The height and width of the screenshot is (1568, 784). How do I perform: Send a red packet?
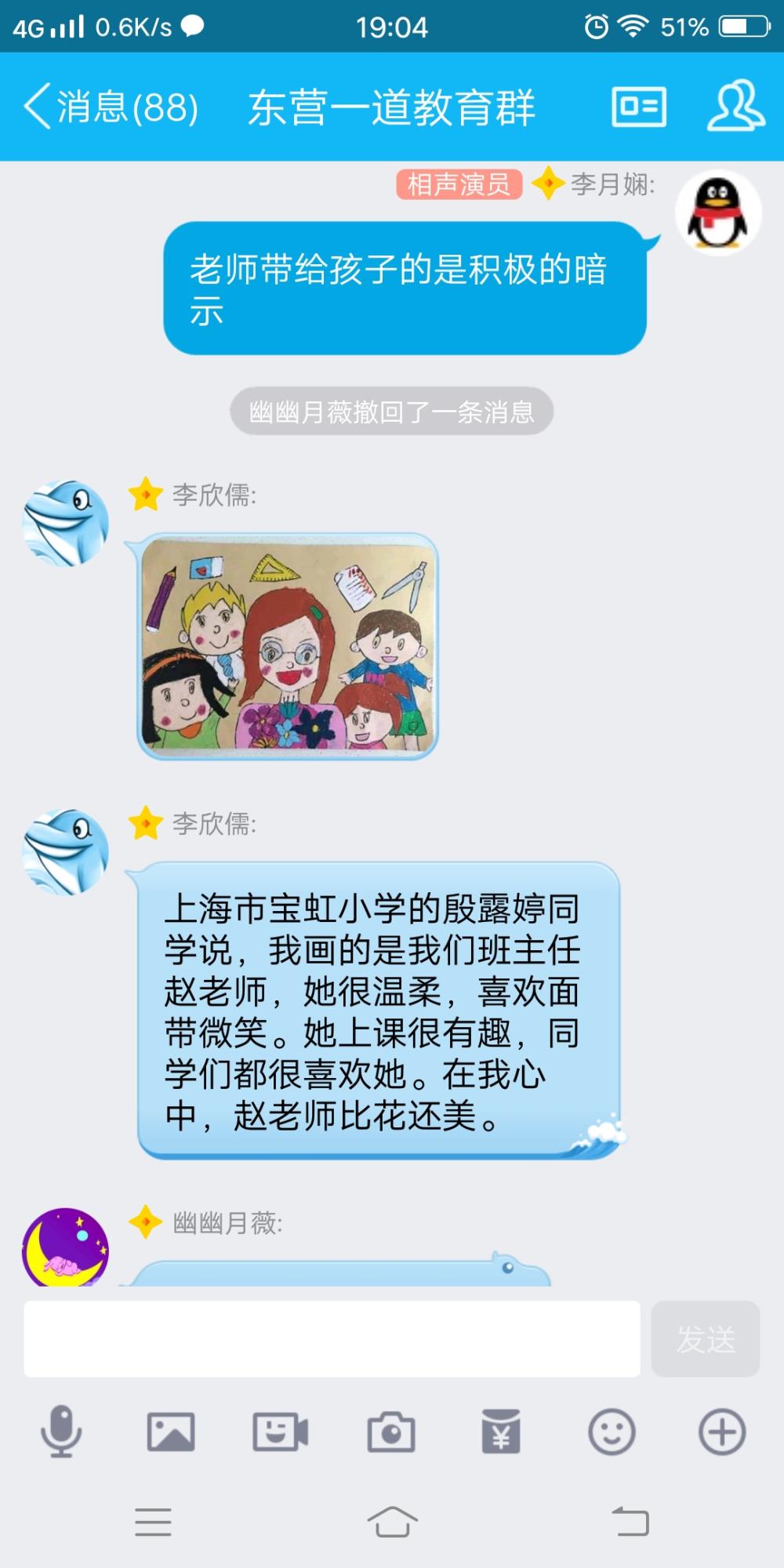click(x=501, y=1432)
